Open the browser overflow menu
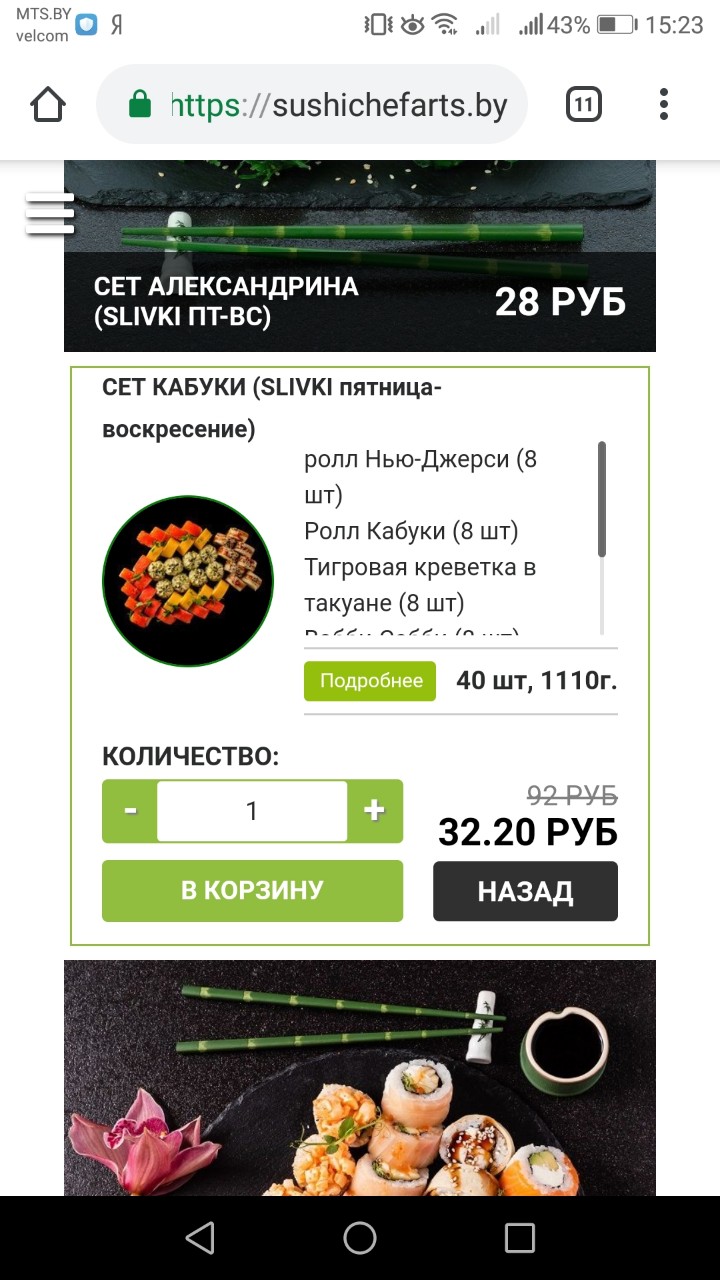This screenshot has height=1280, width=720. (664, 104)
